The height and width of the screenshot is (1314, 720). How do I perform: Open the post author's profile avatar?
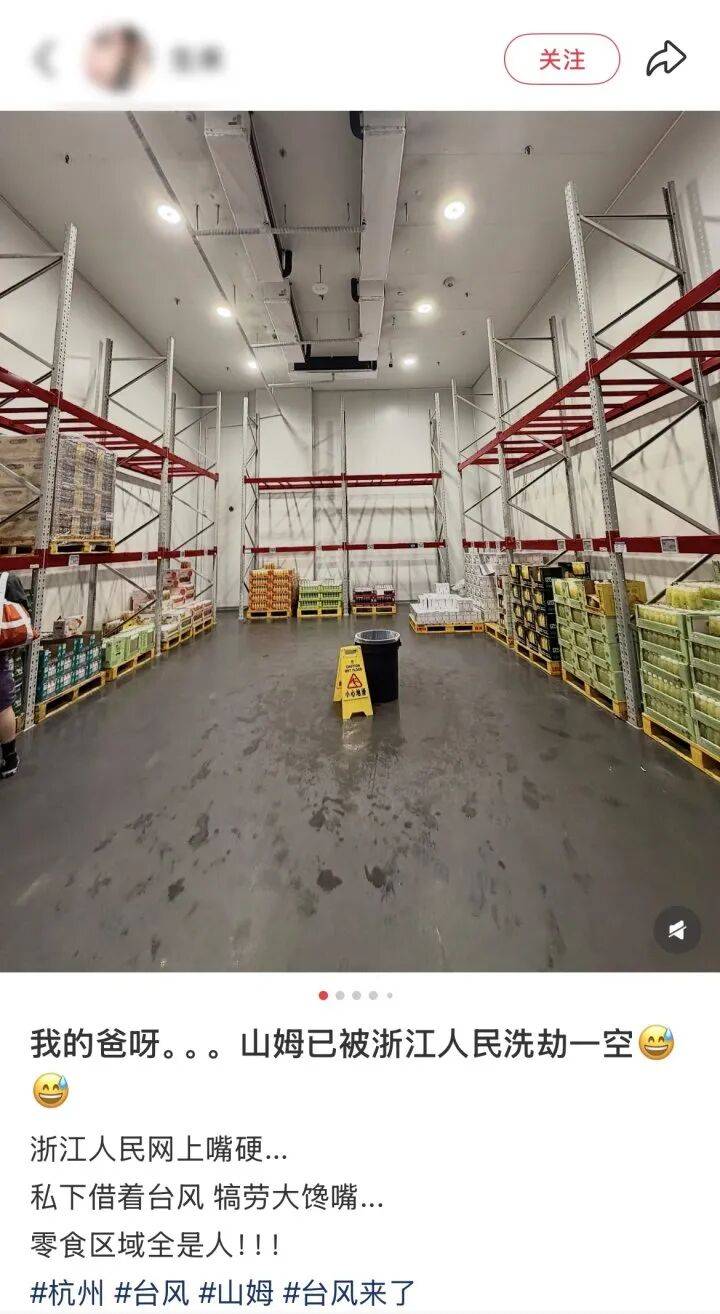pos(116,59)
